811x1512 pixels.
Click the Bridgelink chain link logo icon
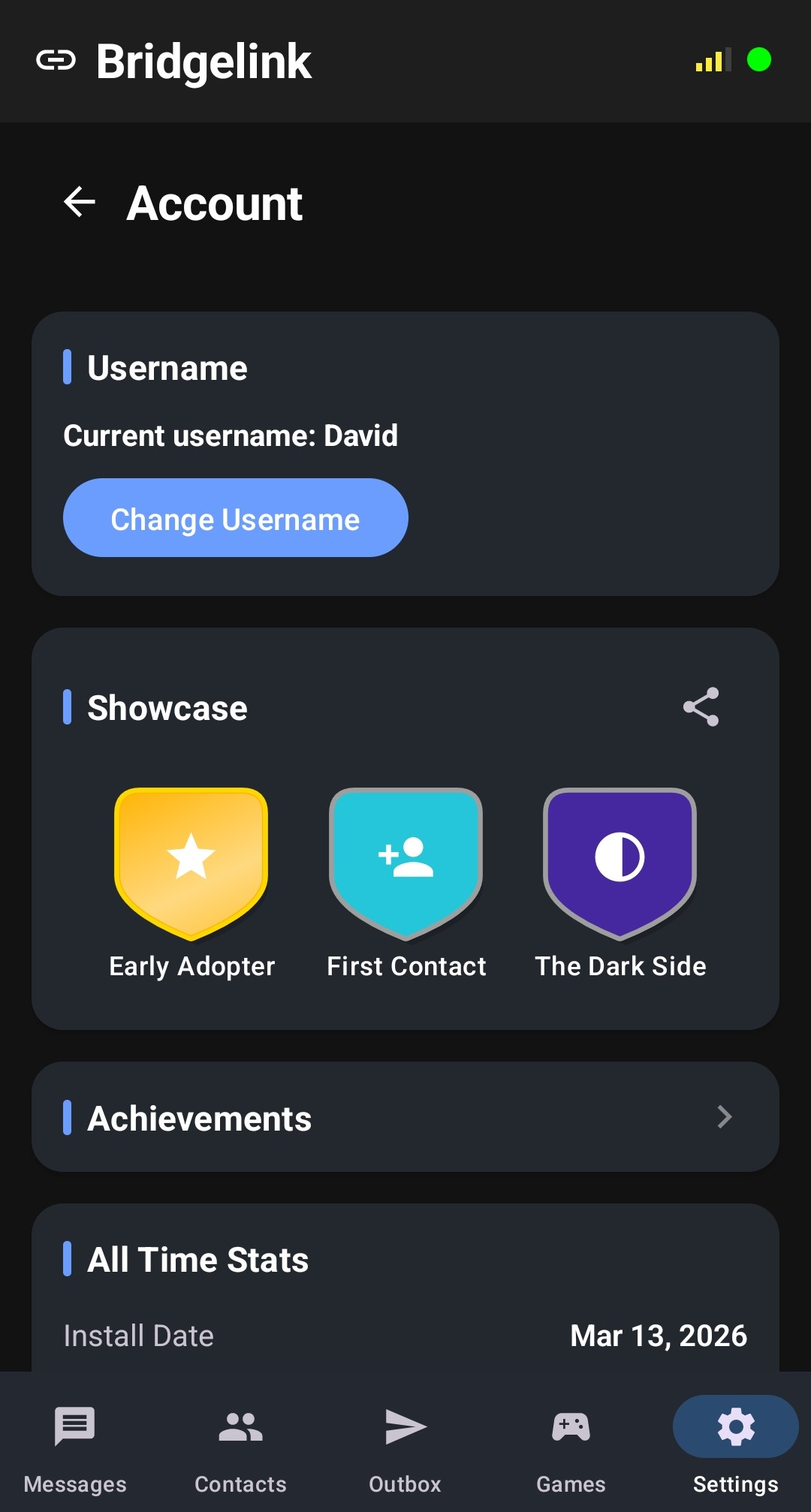(x=56, y=62)
